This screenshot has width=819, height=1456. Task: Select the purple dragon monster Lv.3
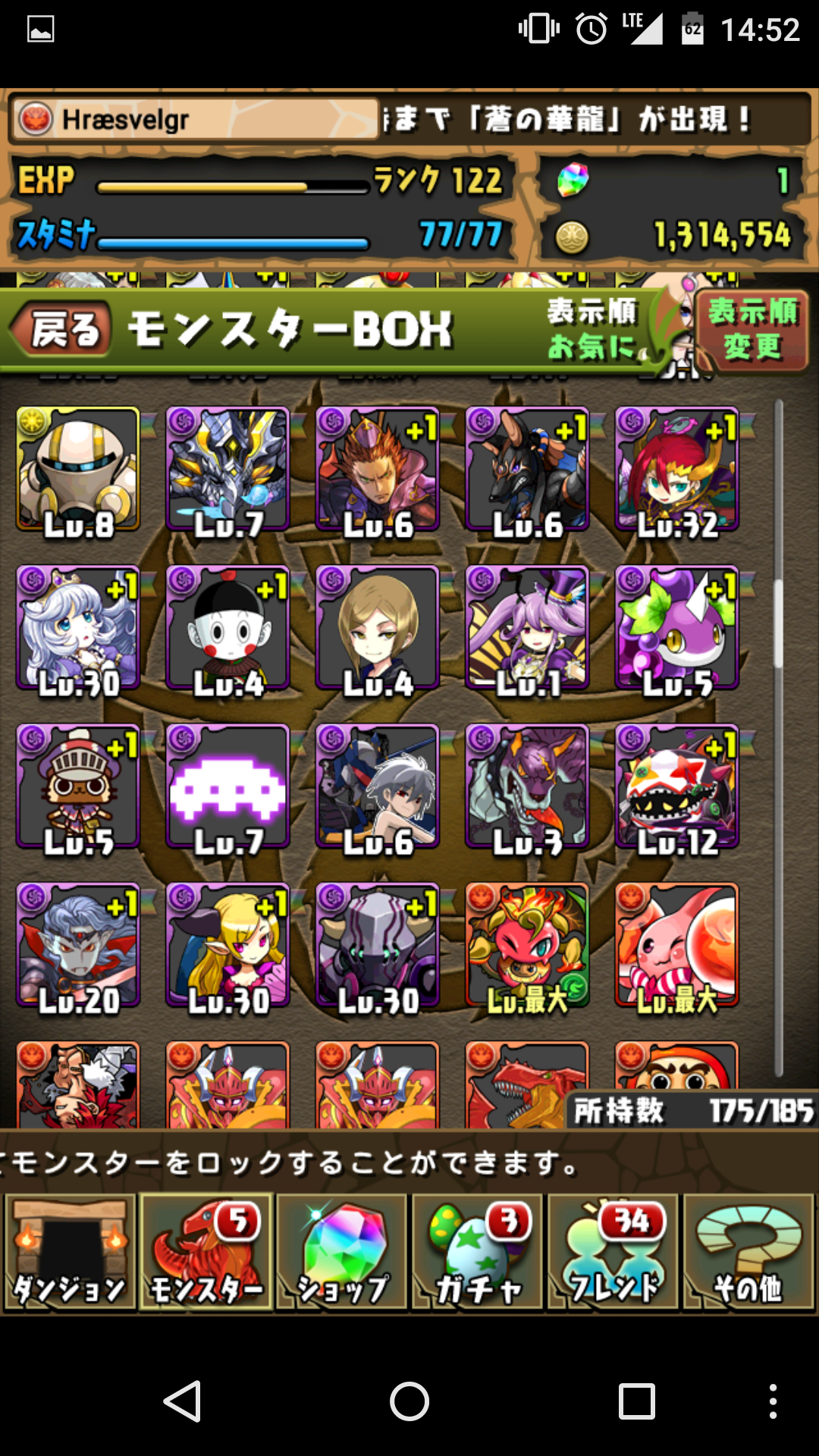[527, 786]
